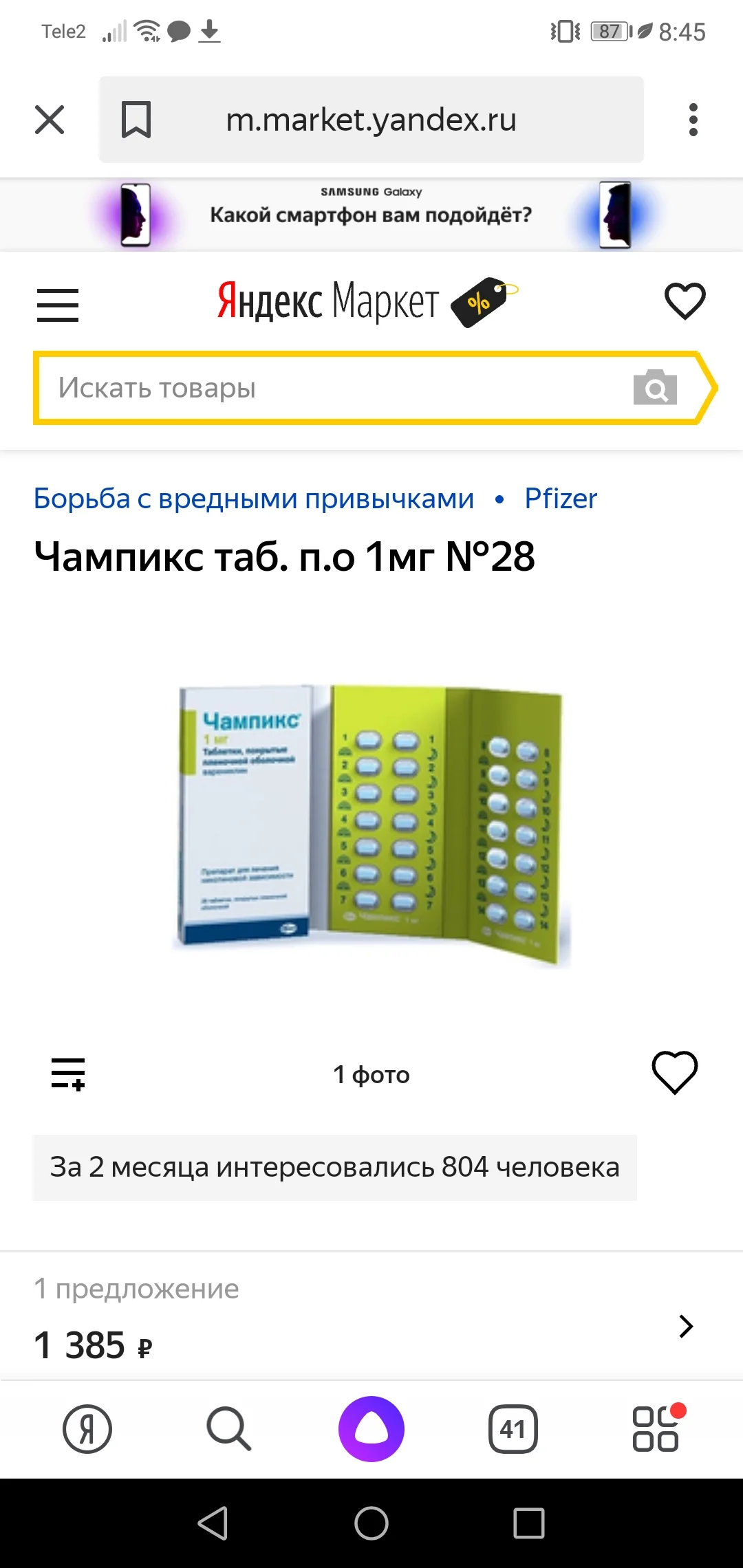743x1568 pixels.
Task: Open the browser's three-dot overflow menu
Action: (x=693, y=120)
